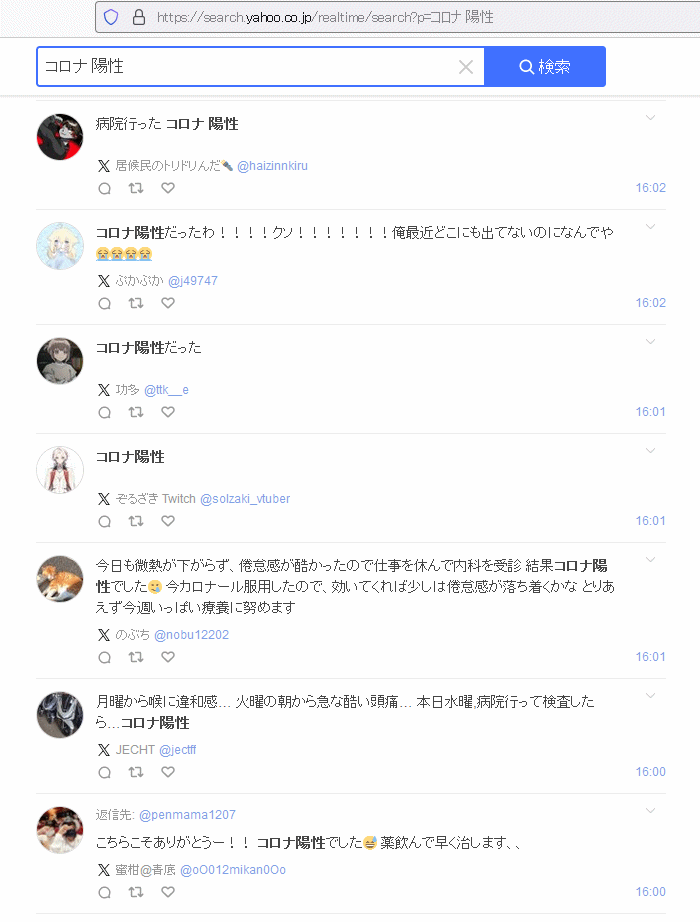
Task: Expand the chevron on @nobu12202's post
Action: (x=651, y=559)
